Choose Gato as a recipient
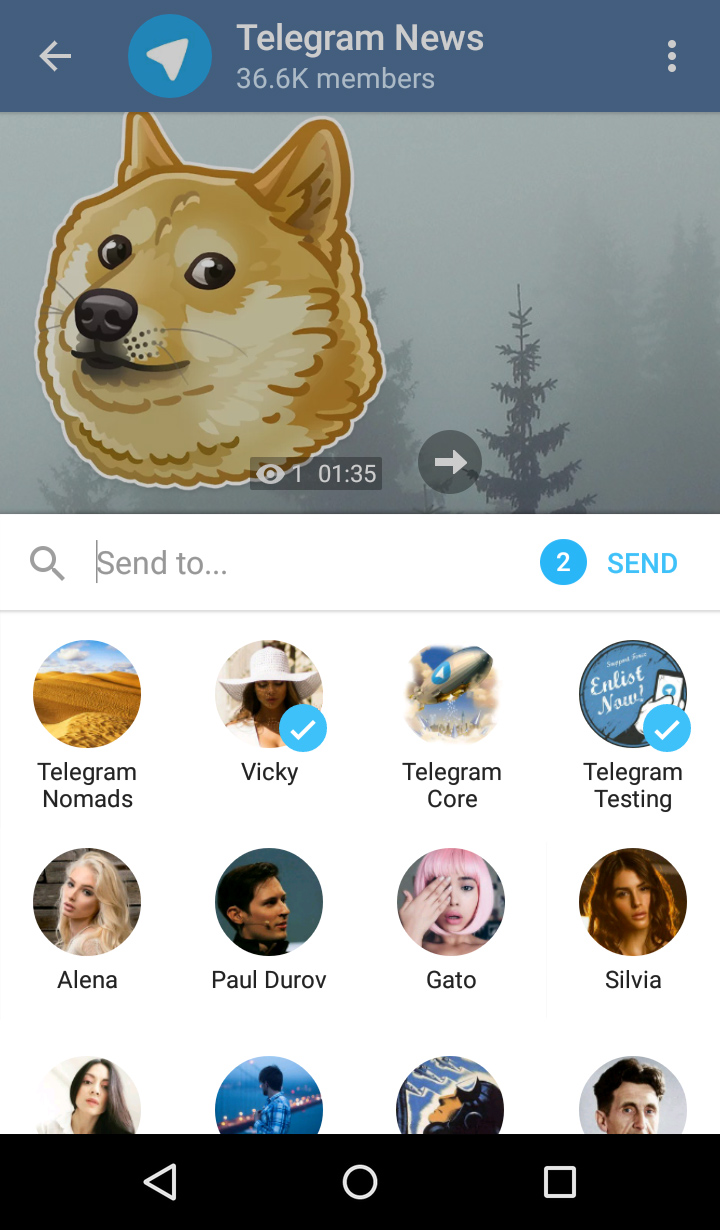 click(x=451, y=901)
